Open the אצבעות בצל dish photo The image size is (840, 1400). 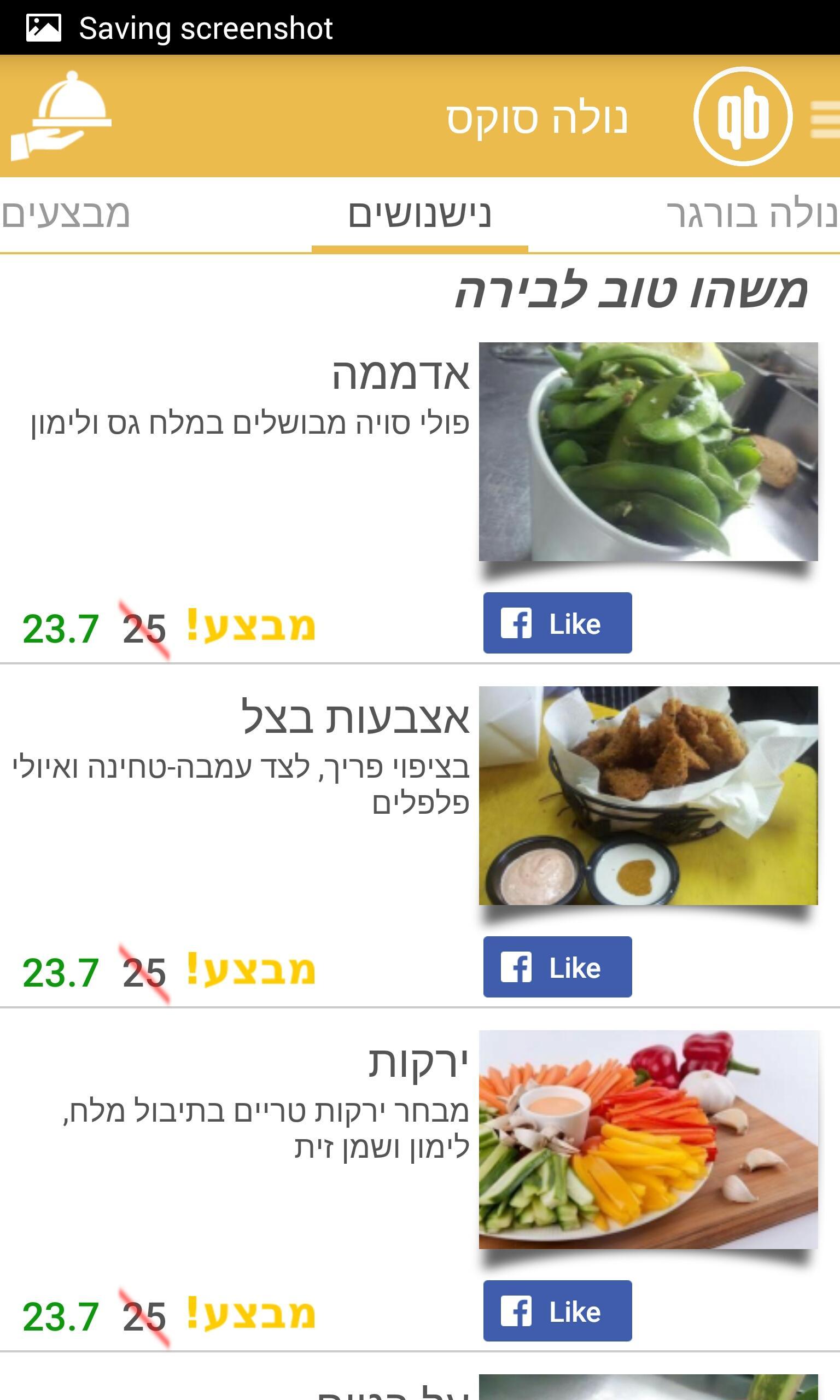tap(647, 795)
